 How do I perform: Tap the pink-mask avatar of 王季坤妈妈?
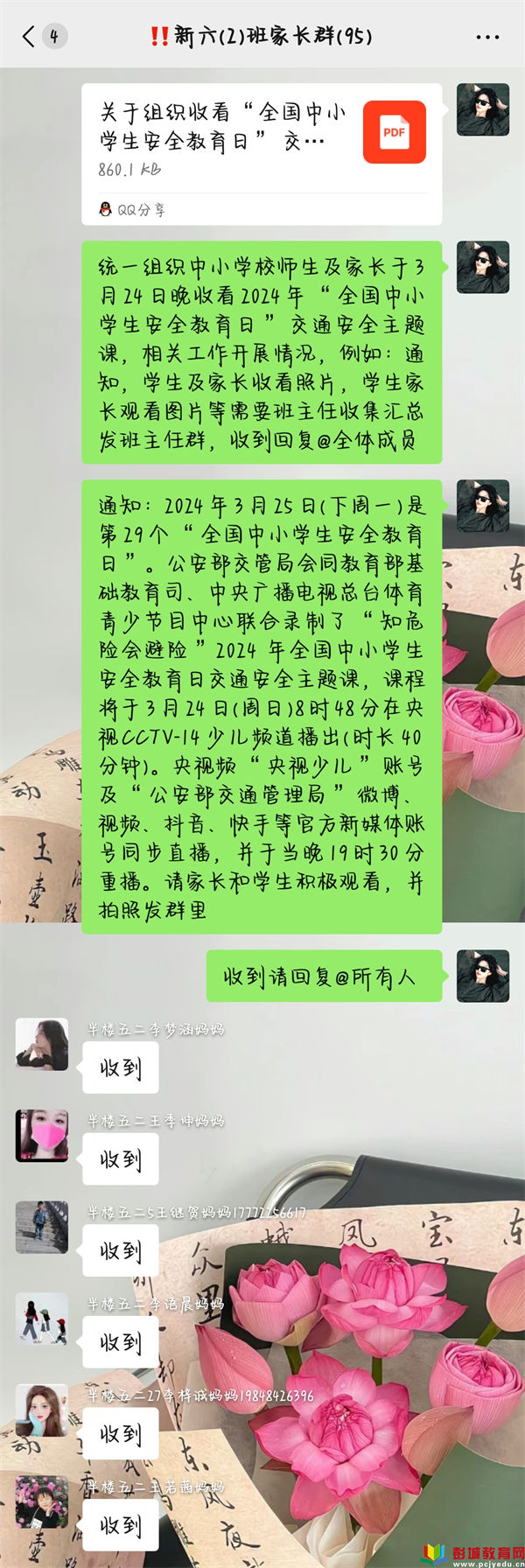(x=42, y=1135)
